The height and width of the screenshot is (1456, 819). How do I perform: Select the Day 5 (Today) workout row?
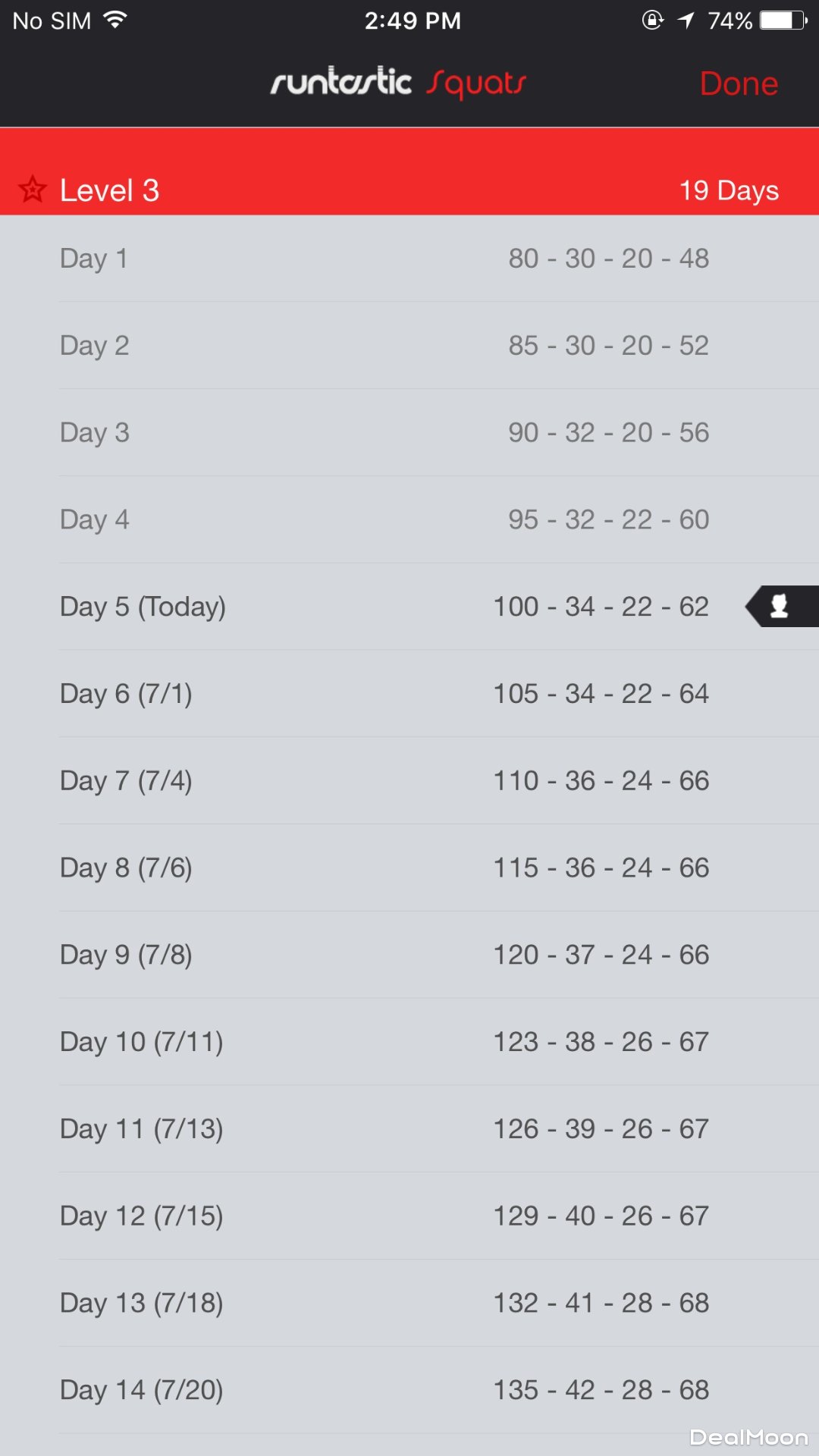pyautogui.click(x=383, y=607)
